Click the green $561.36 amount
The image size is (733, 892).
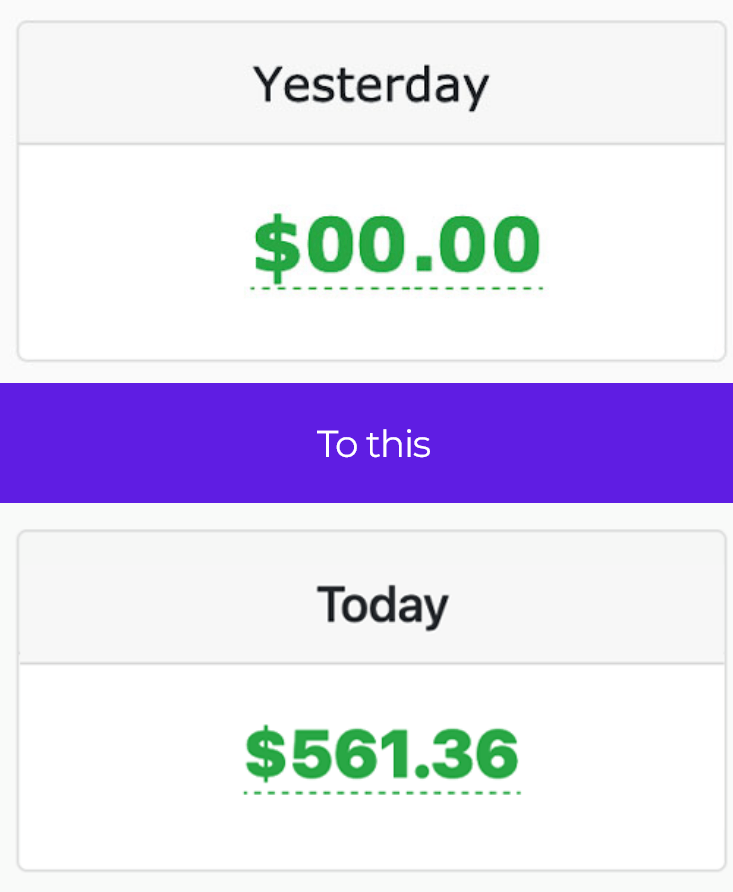[380, 757]
